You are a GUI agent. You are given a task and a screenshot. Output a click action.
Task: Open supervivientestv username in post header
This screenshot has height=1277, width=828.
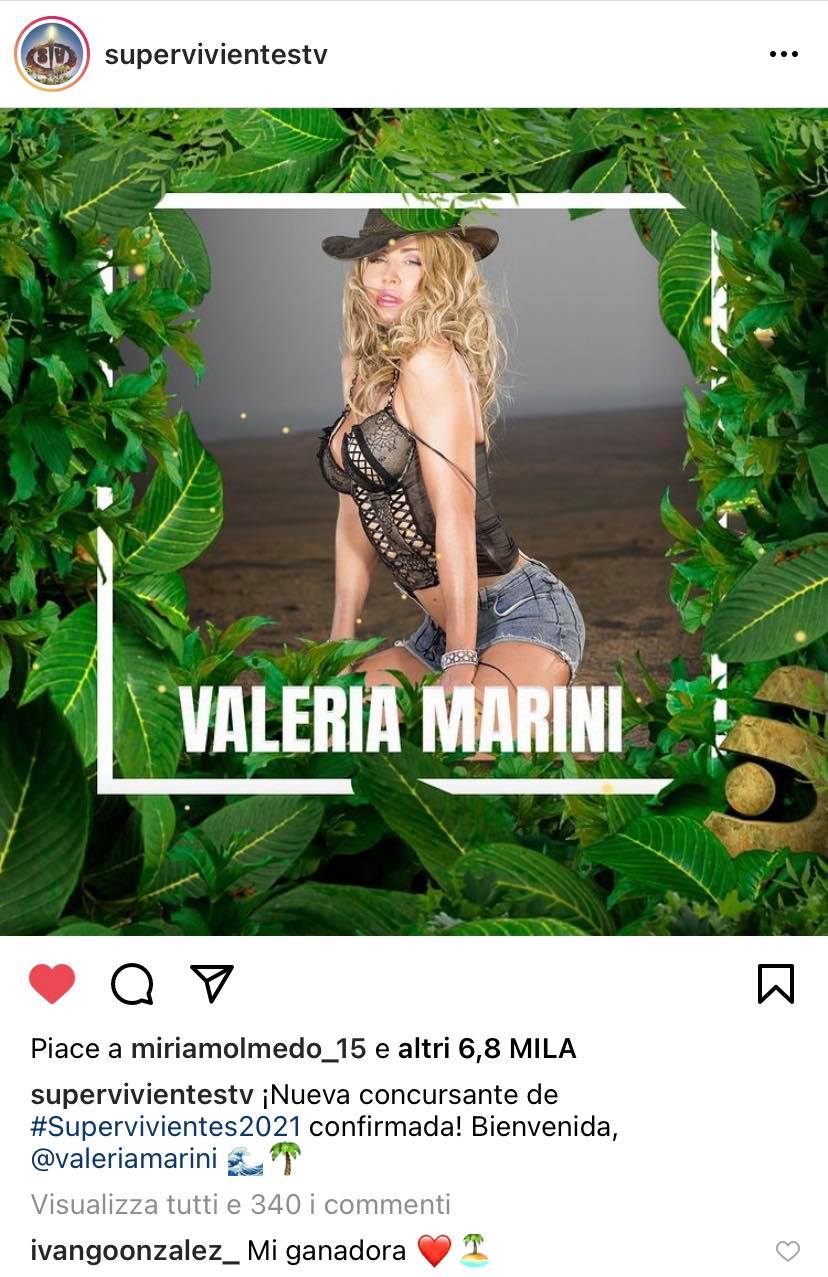pos(215,54)
